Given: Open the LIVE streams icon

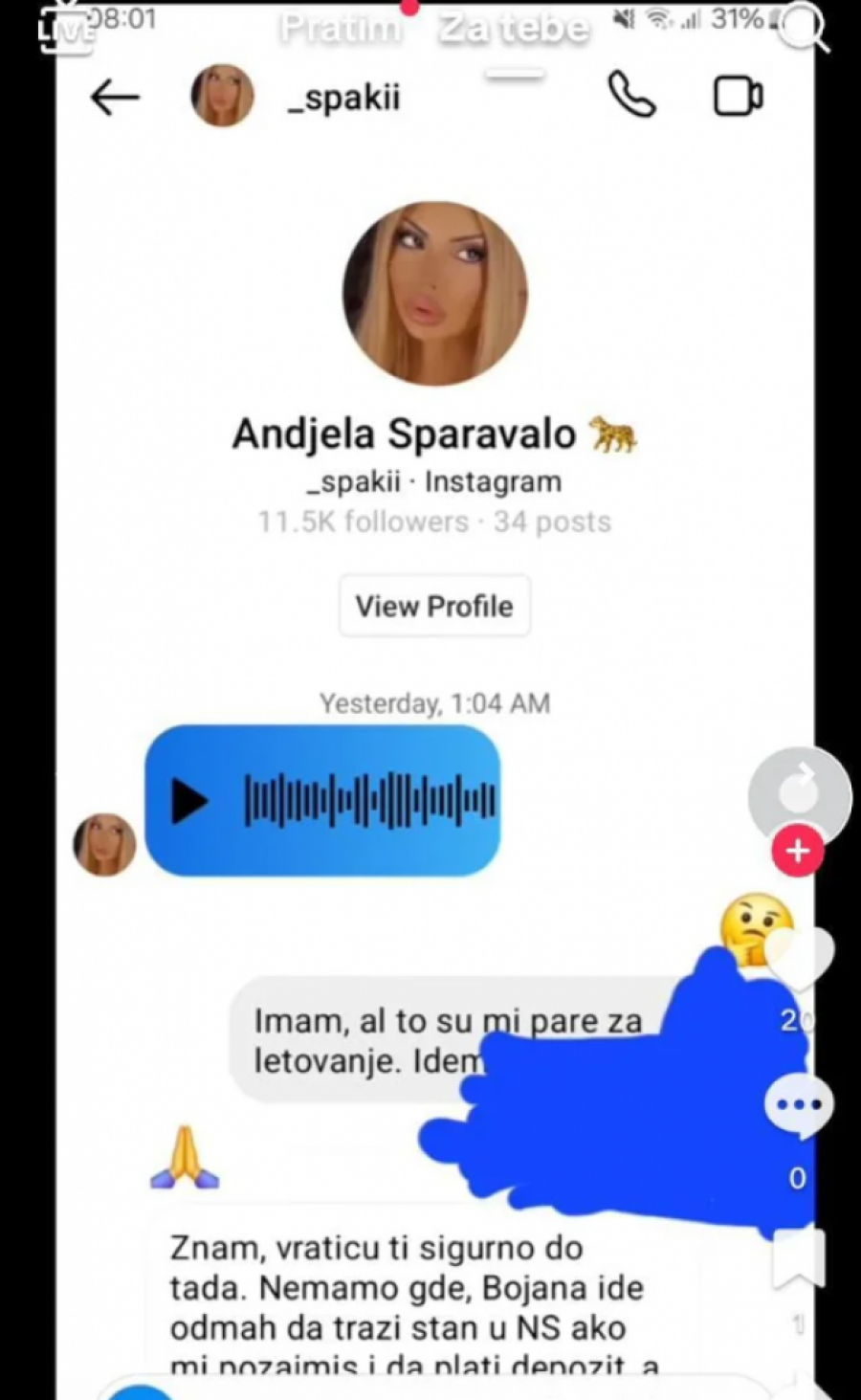Looking at the screenshot, I should [x=64, y=31].
